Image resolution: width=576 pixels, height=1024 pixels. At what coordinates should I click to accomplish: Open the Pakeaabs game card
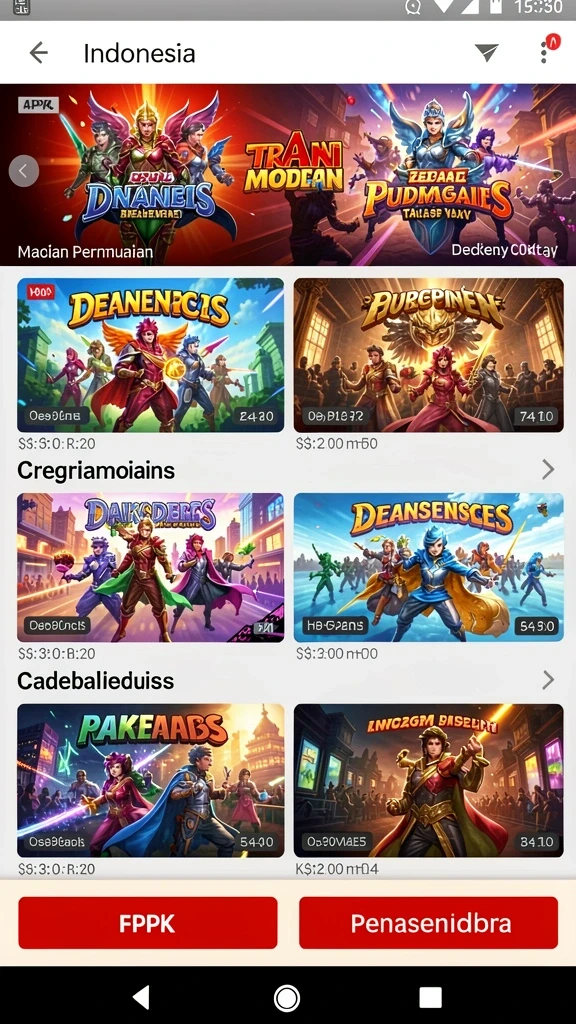(151, 780)
